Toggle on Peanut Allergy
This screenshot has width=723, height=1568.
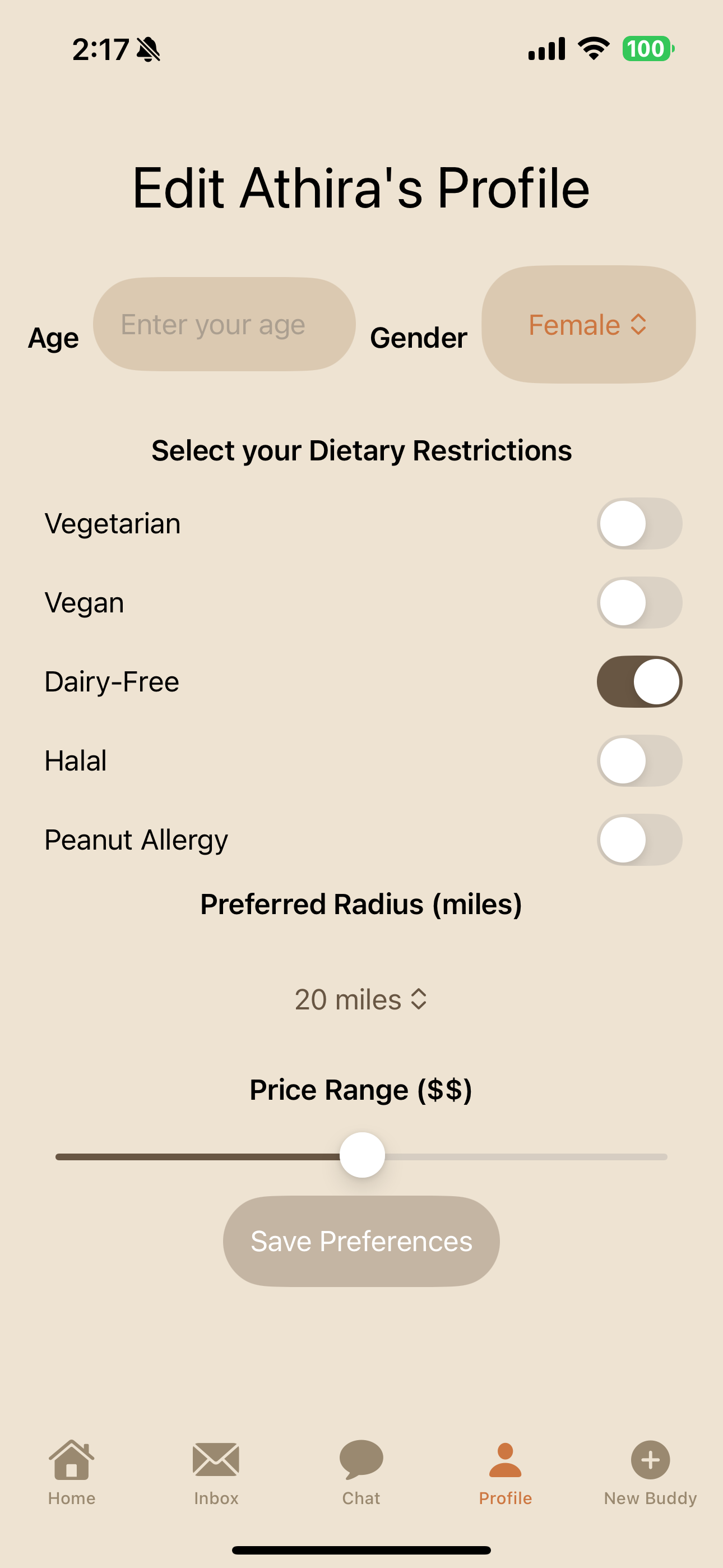639,840
